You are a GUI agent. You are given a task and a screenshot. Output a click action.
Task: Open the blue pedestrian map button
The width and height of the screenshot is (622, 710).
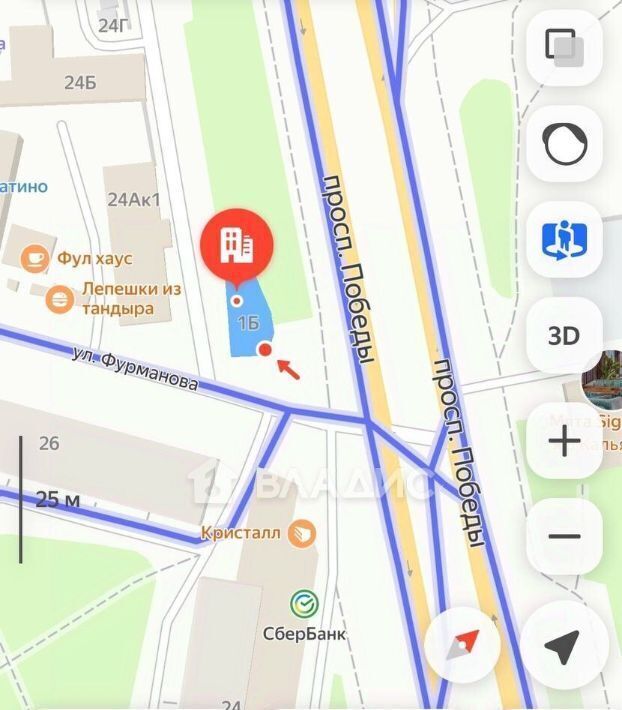[x=564, y=240]
